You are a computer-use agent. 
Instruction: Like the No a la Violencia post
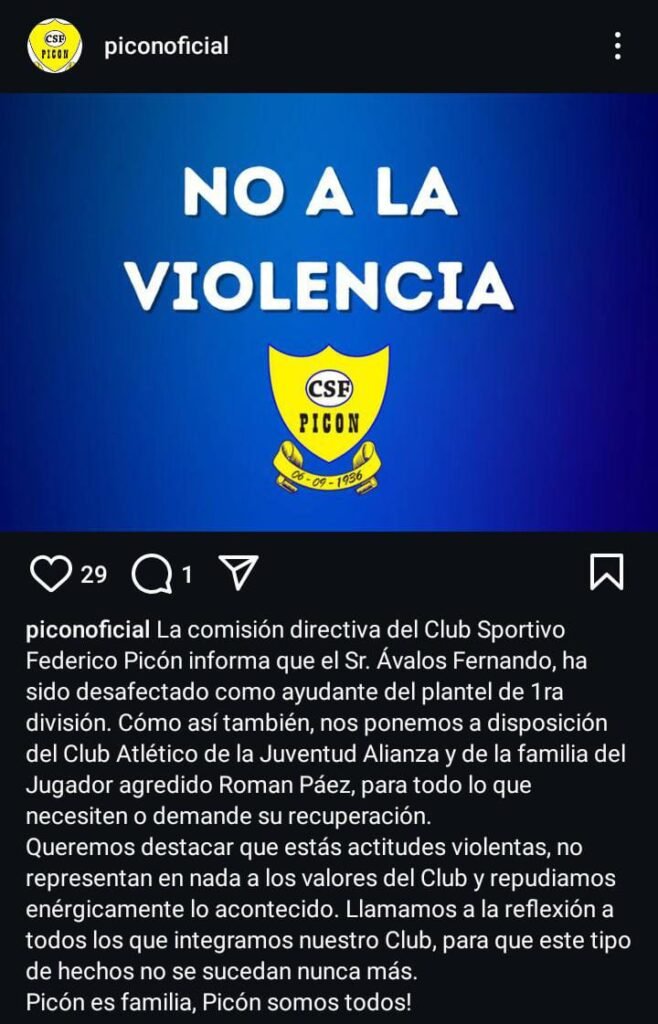(x=51, y=573)
